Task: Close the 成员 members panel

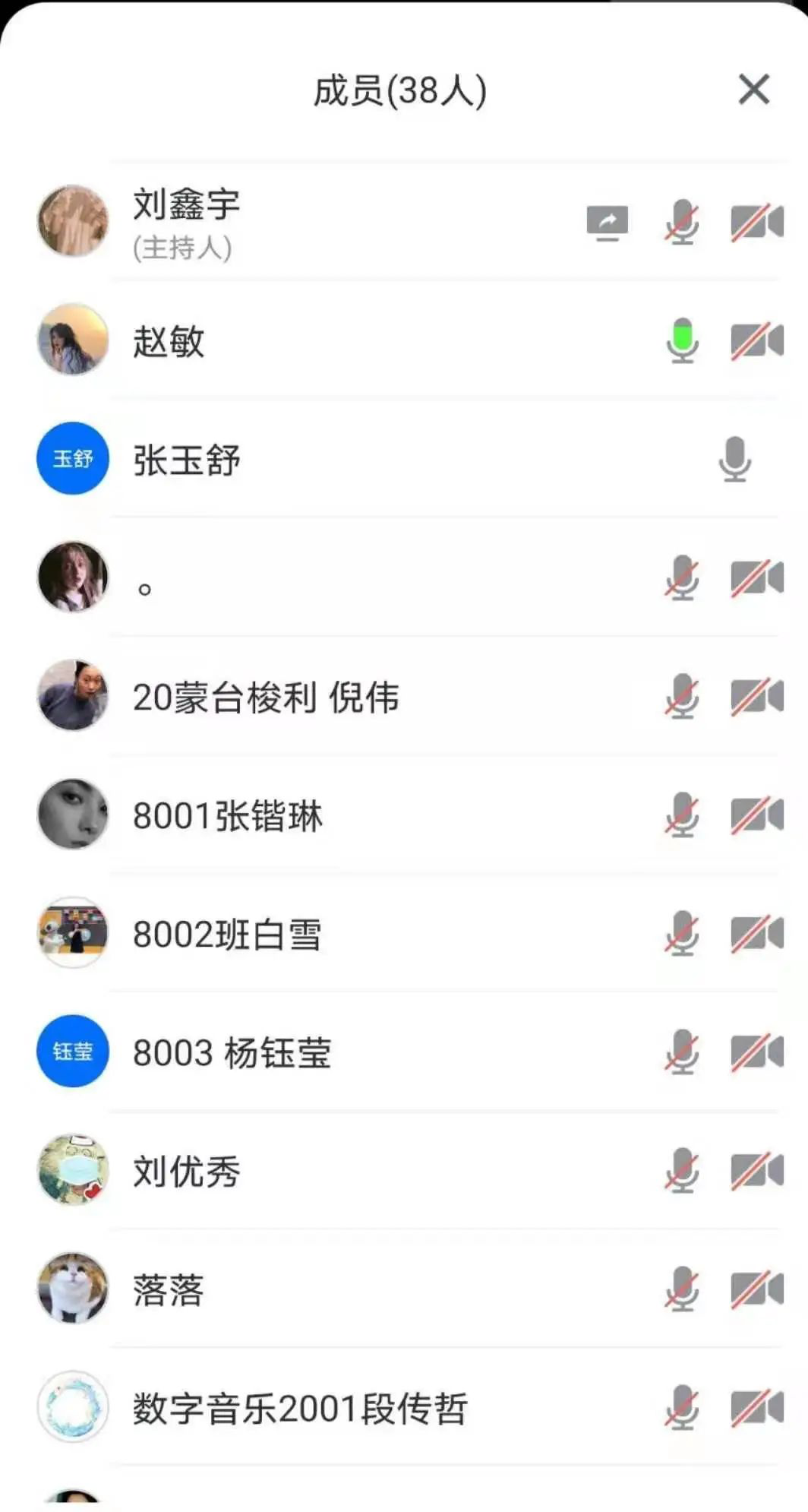Action: [753, 90]
